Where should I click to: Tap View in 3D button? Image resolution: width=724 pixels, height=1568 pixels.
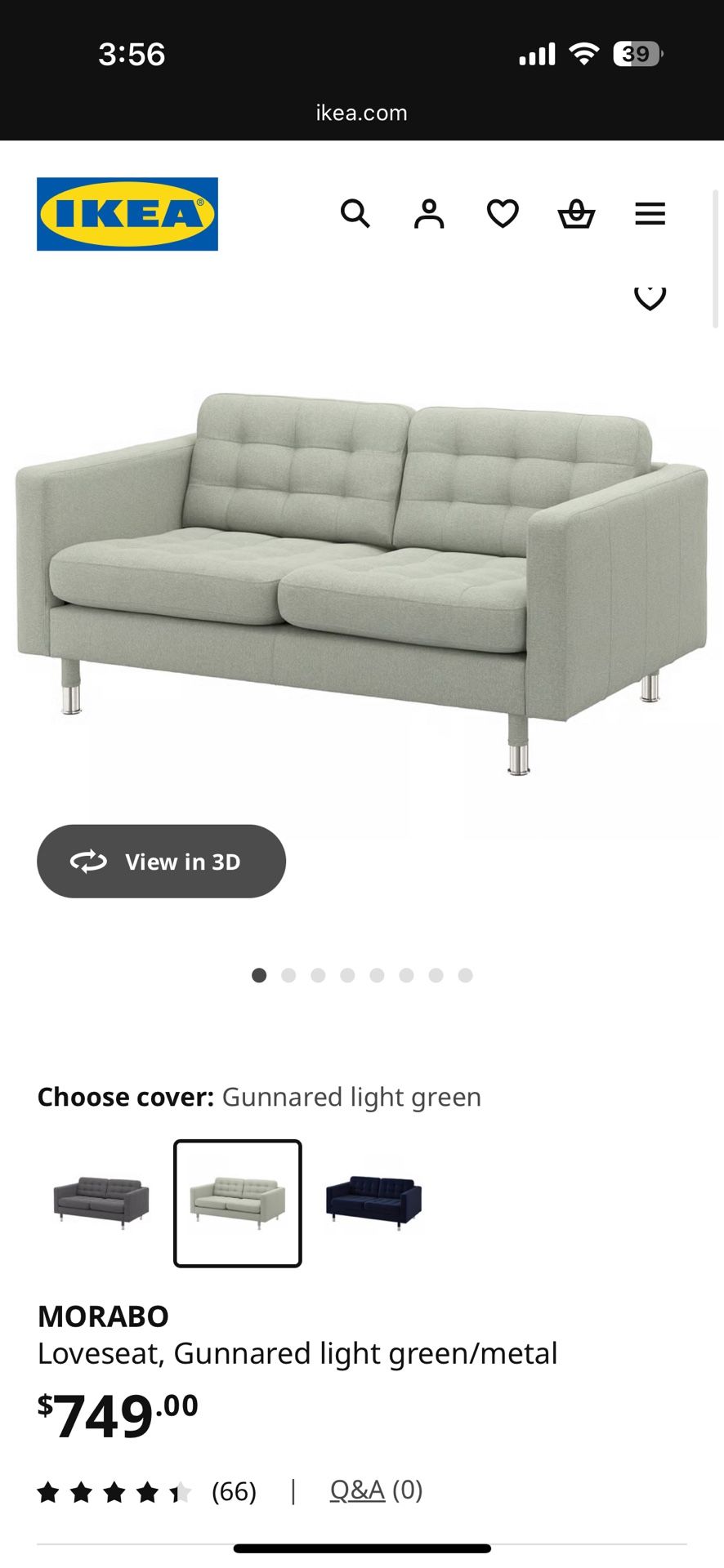[161, 862]
